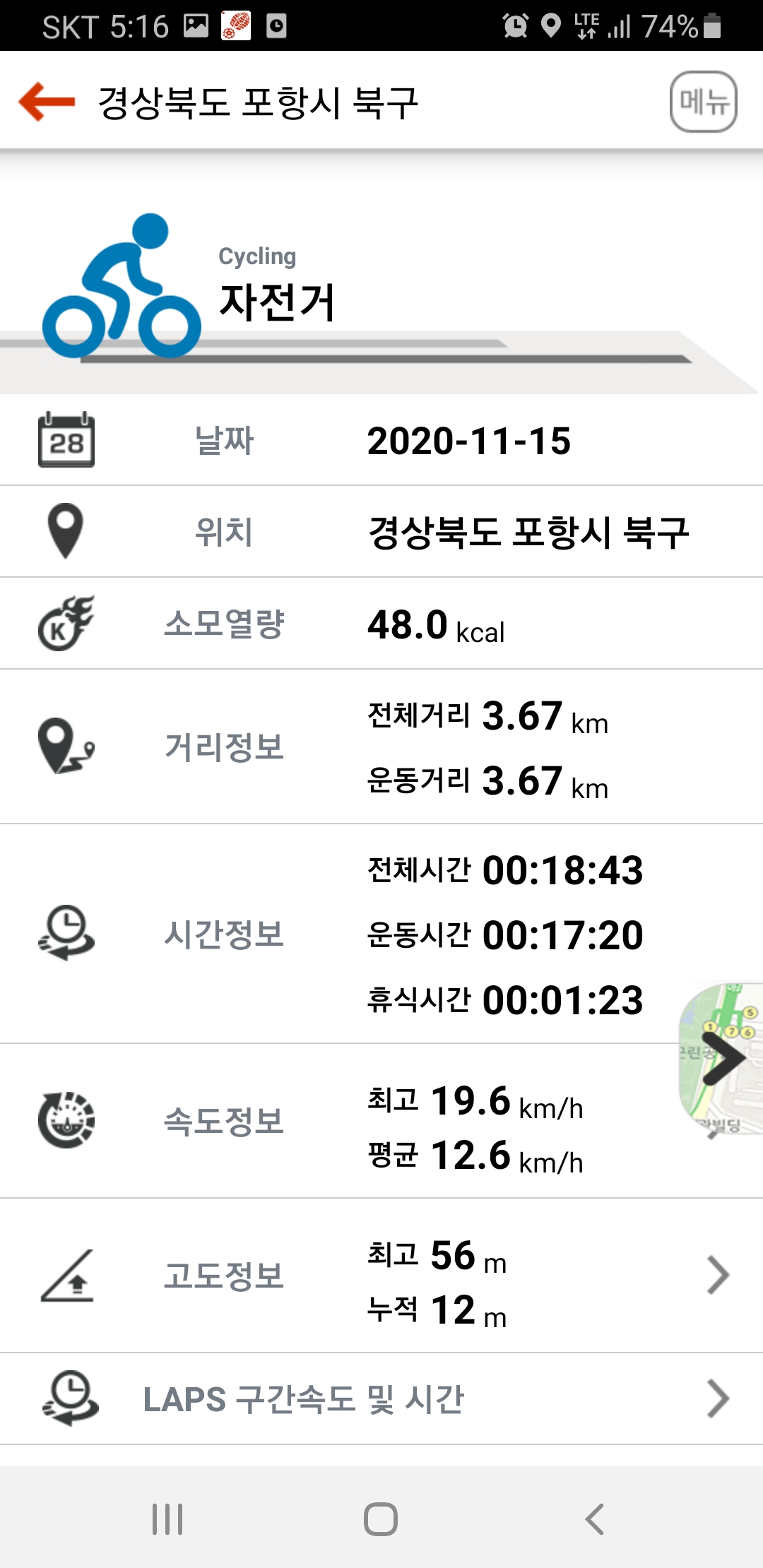Open LAPS 구간속도 및 시간

381,1399
